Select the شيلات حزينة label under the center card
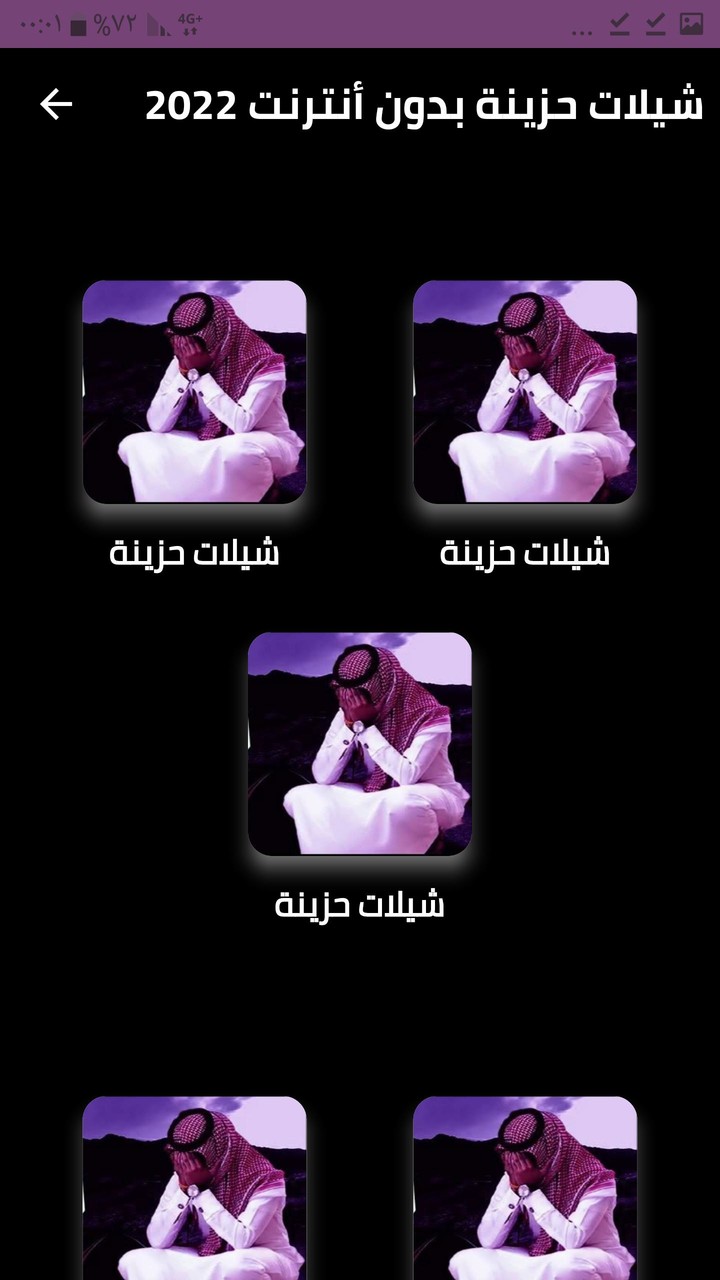This screenshot has width=720, height=1280. click(360, 905)
